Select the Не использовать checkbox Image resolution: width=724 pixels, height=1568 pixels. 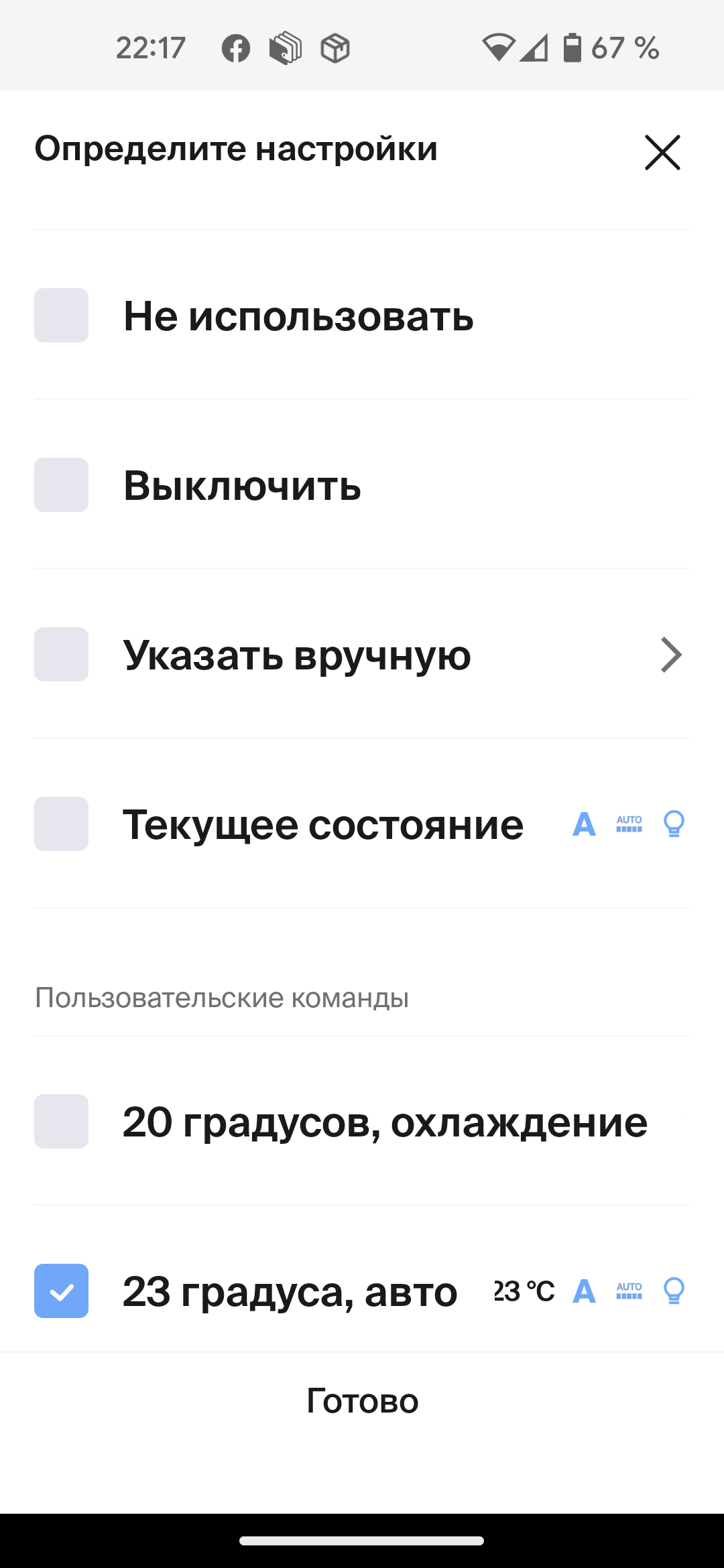(62, 316)
